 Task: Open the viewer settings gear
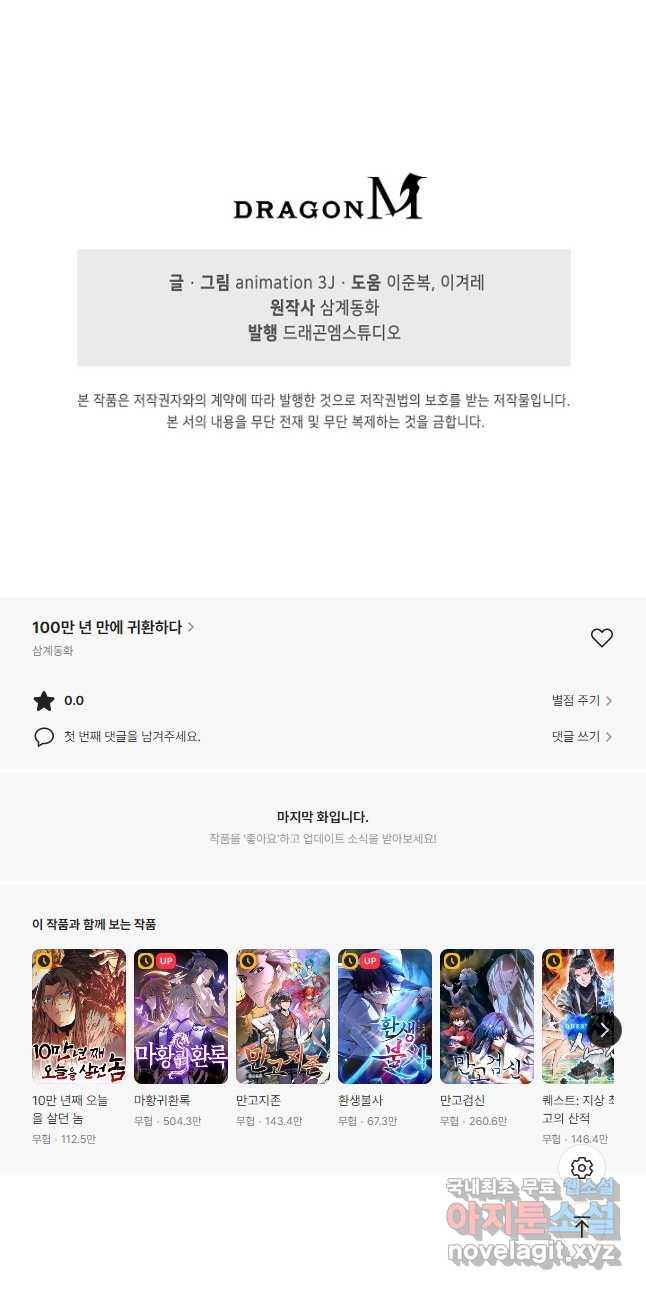[x=582, y=1168]
